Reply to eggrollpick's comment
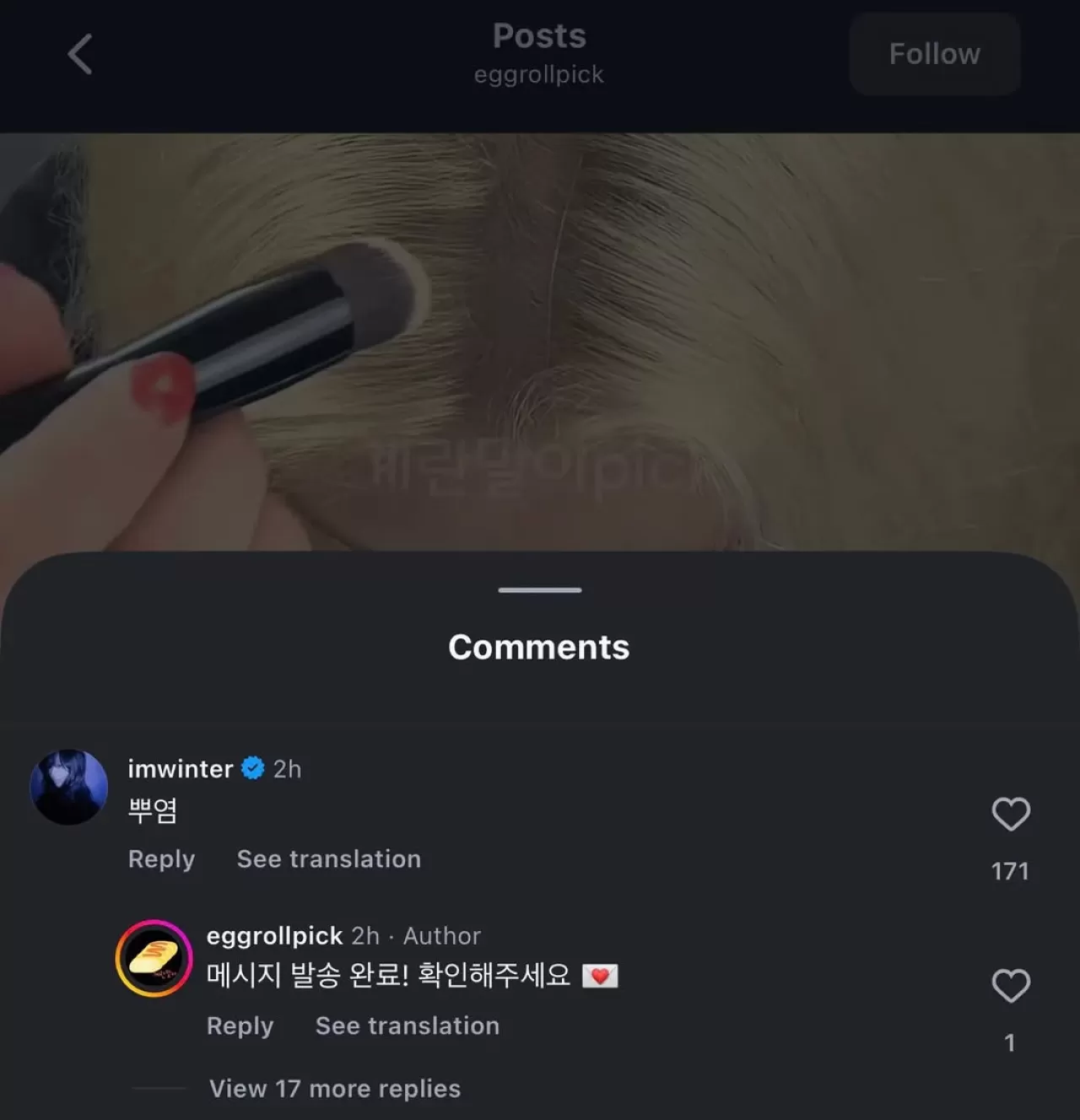The width and height of the screenshot is (1080, 1120). [240, 1026]
